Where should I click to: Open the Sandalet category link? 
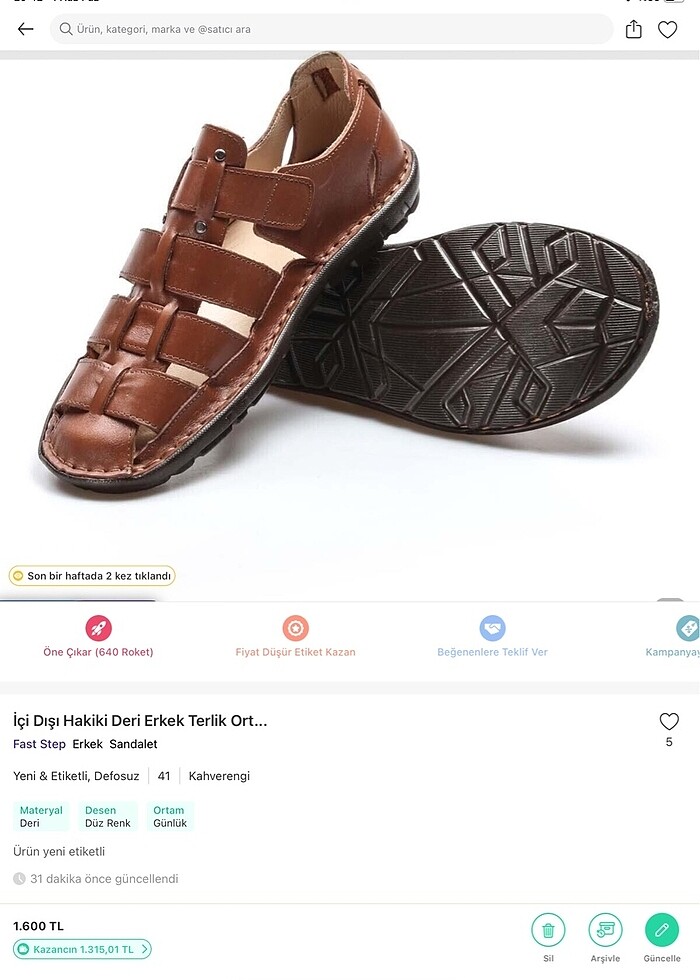(x=133, y=744)
